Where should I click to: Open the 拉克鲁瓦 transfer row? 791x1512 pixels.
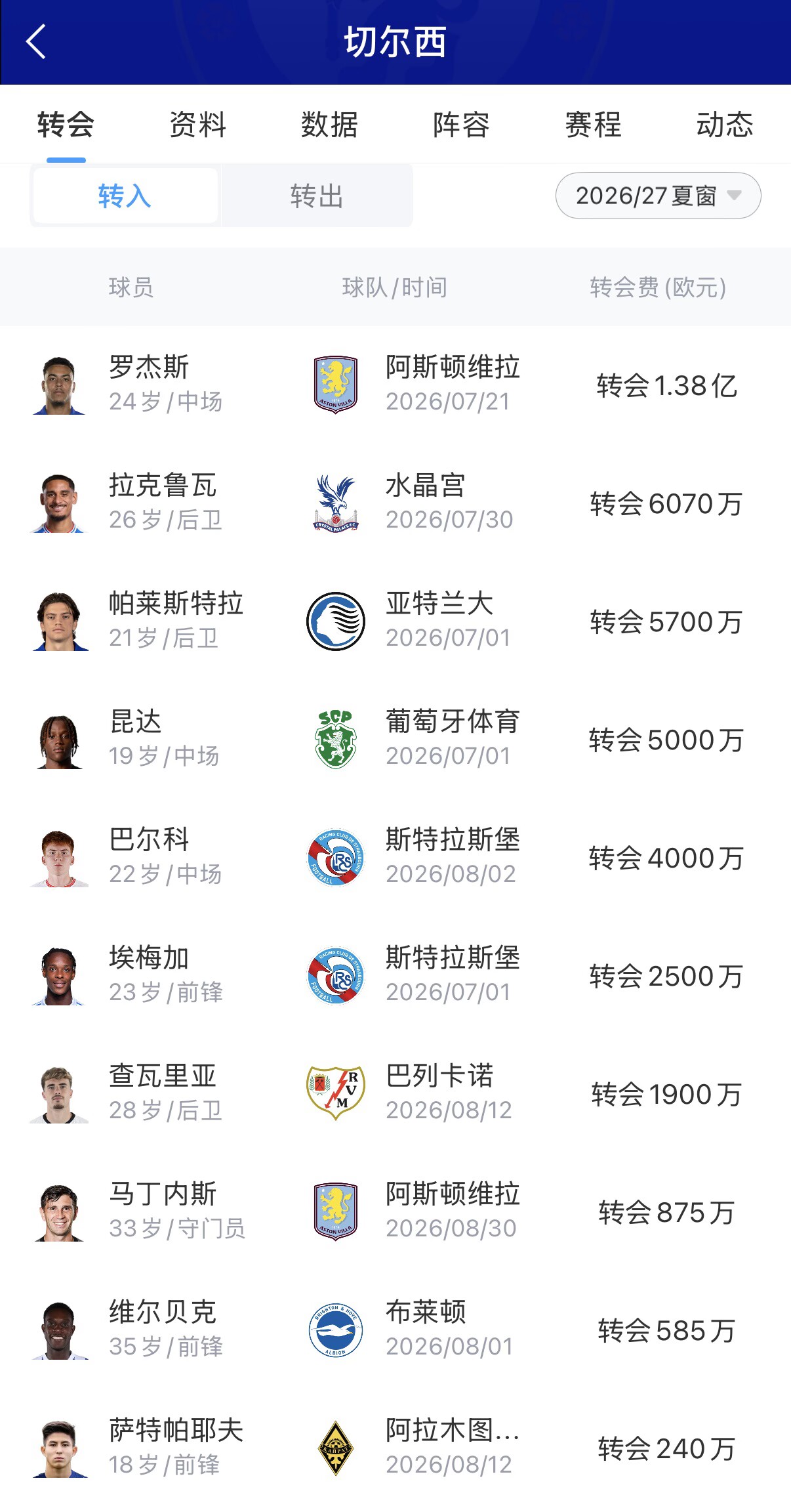point(395,503)
